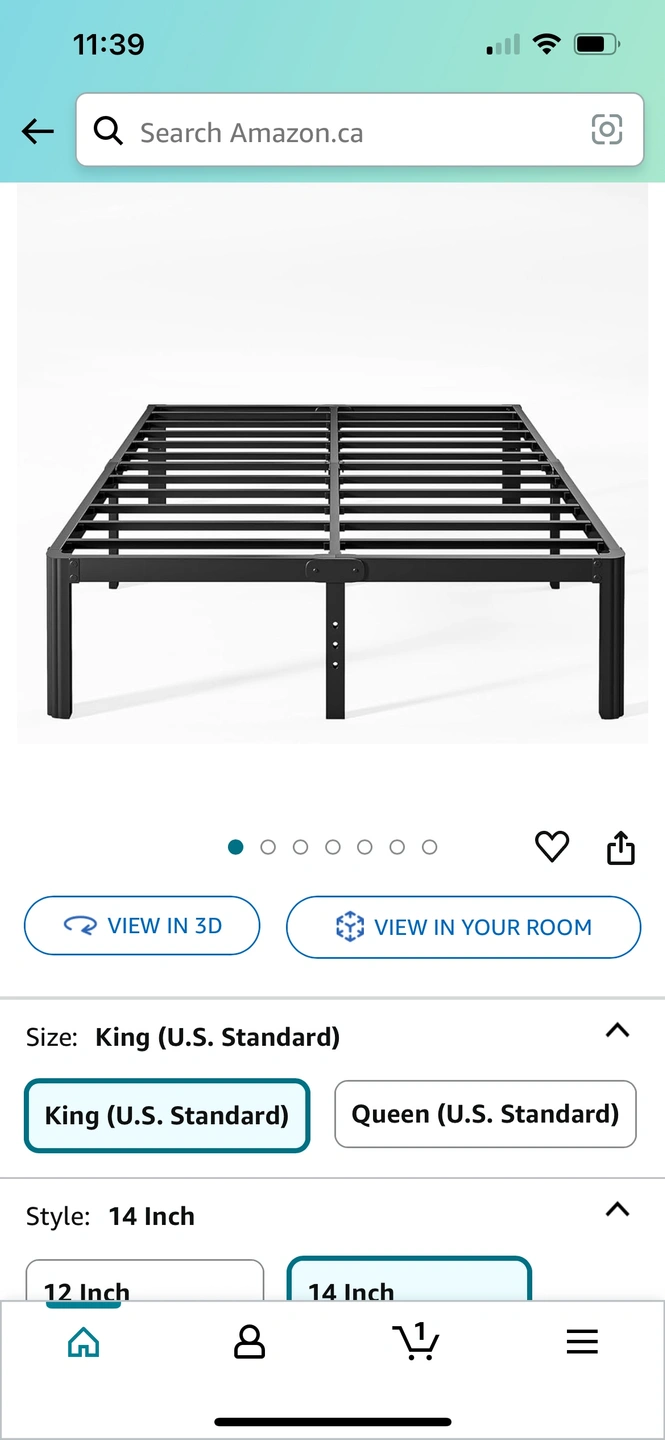The image size is (665, 1440).
Task: Tap the Search Amazon.ca field
Action: click(x=340, y=132)
